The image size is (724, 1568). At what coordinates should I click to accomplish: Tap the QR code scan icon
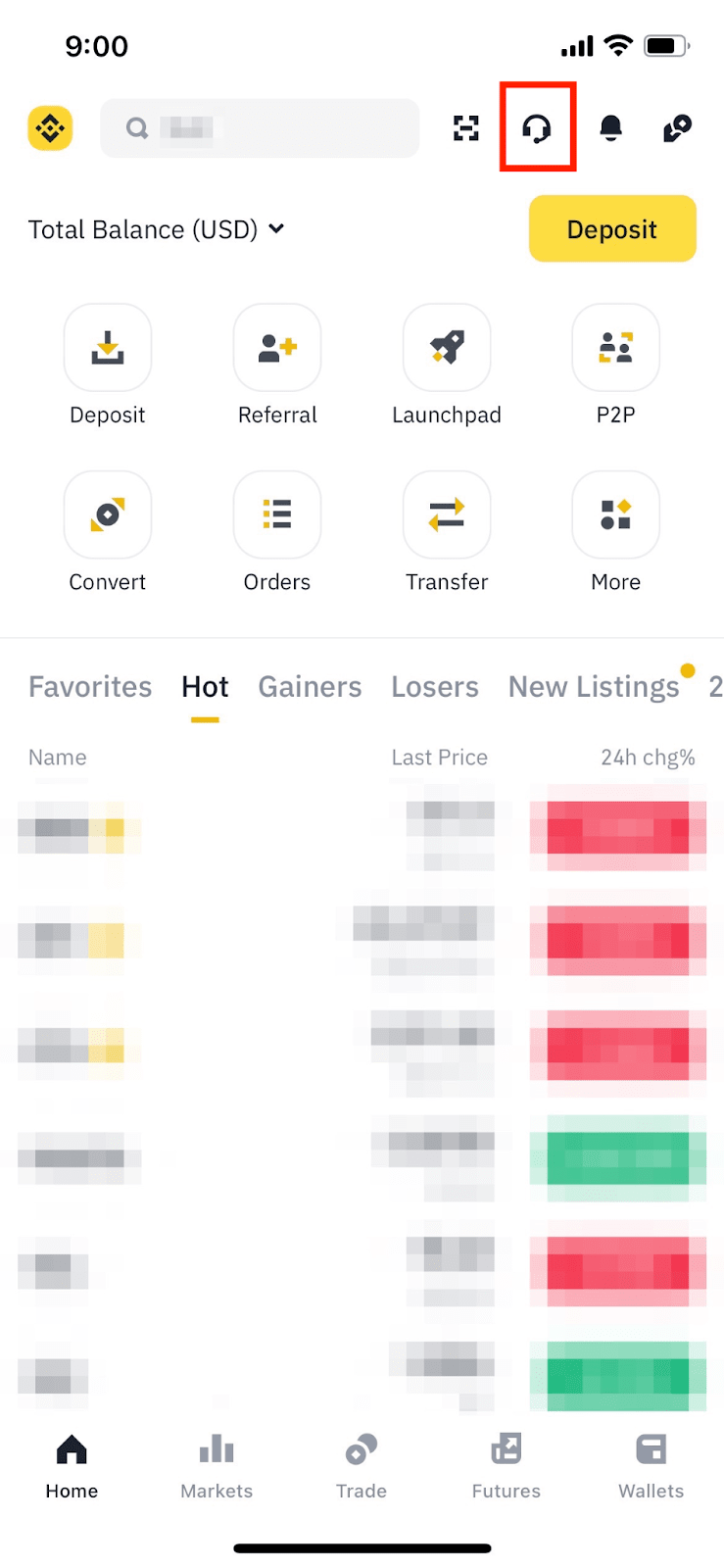click(466, 127)
